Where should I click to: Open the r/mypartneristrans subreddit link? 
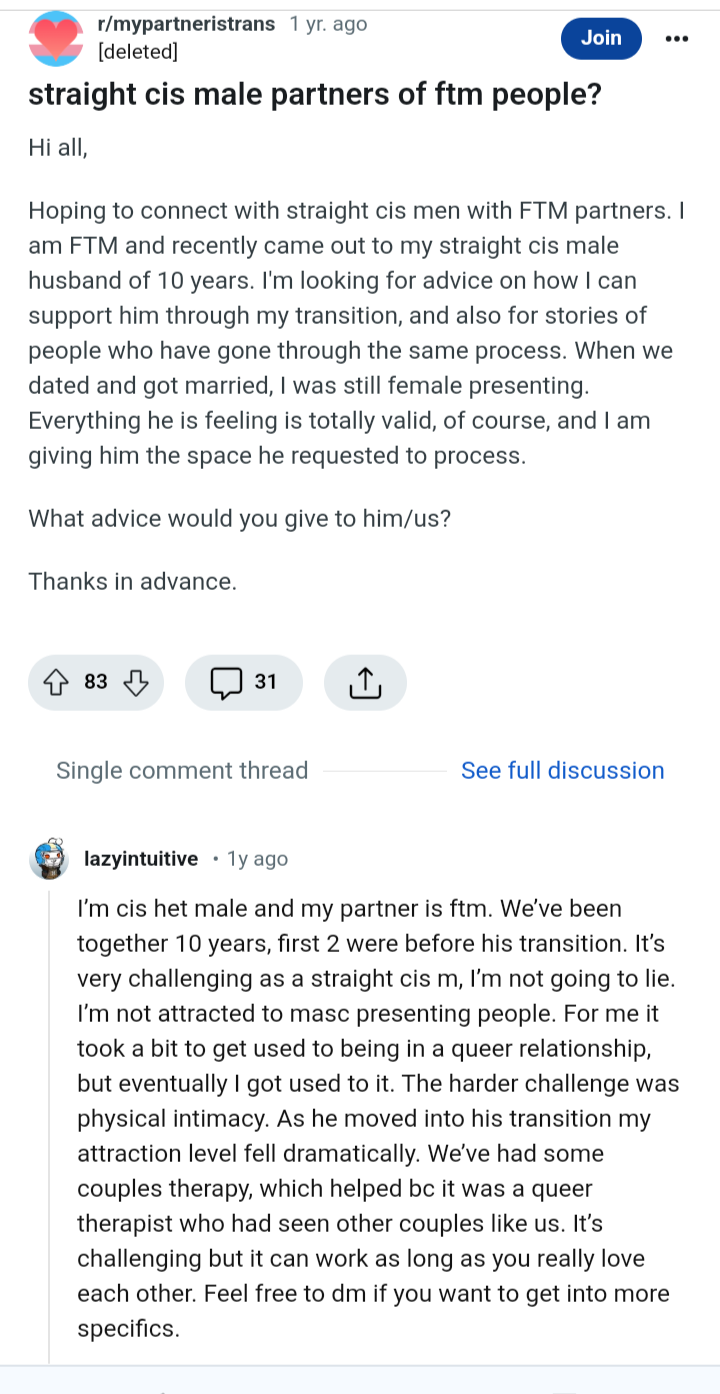tap(186, 24)
